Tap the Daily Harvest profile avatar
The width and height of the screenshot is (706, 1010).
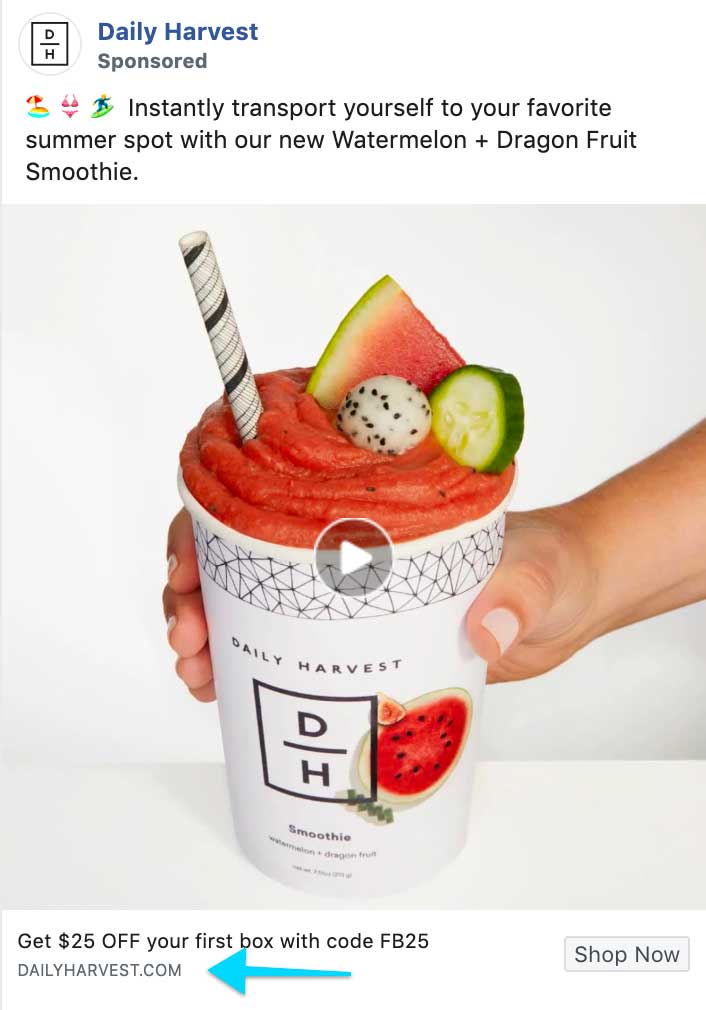coord(49,44)
